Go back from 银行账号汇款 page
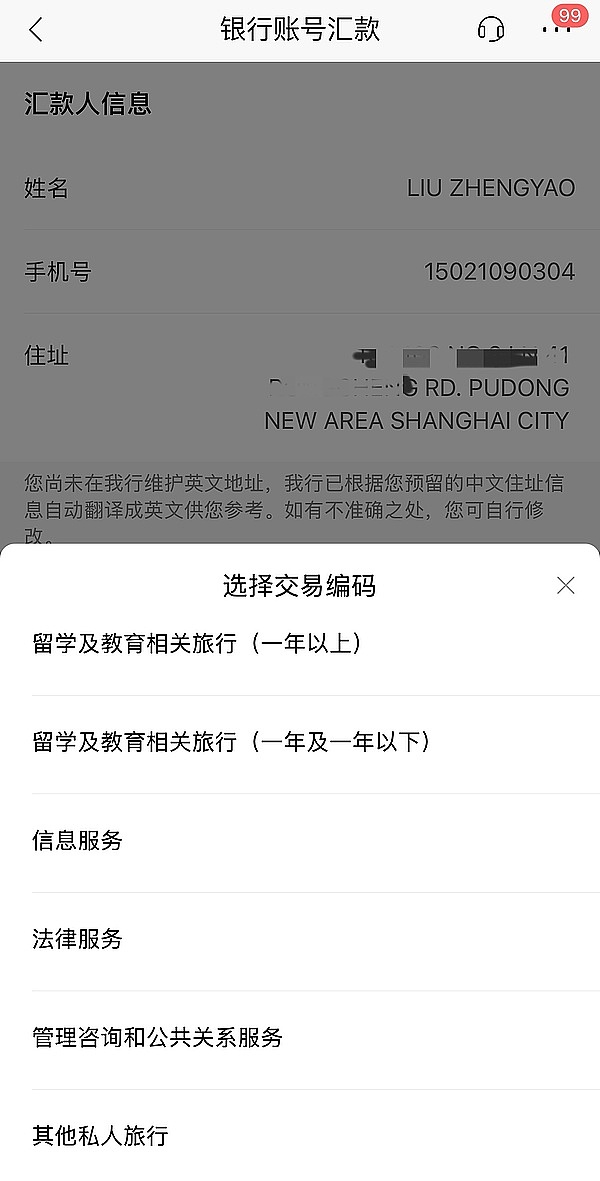The width and height of the screenshot is (600, 1181). coord(36,30)
